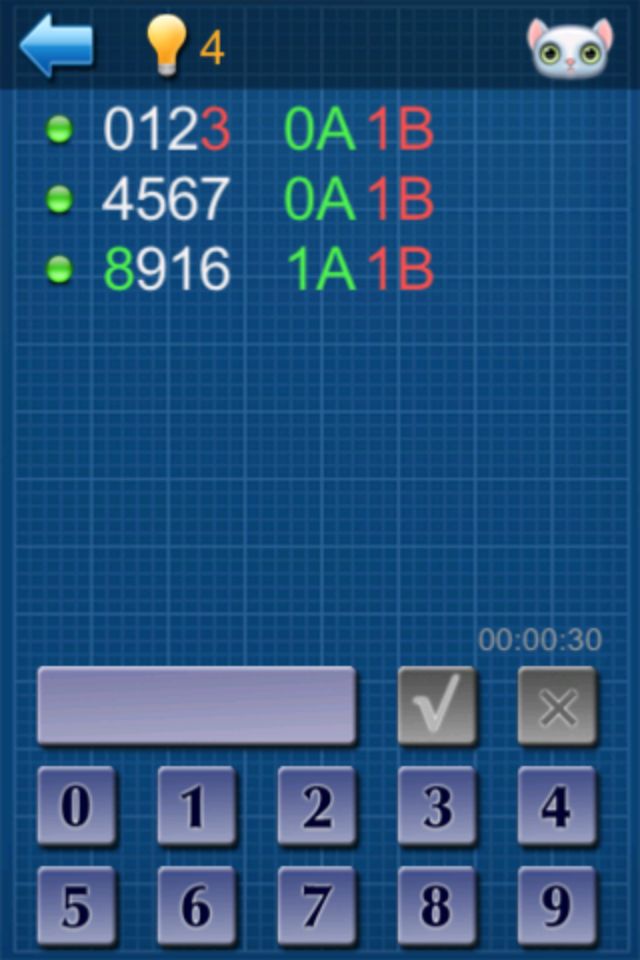Enter digit 1 on keypad
The image size is (640, 960).
click(196, 806)
